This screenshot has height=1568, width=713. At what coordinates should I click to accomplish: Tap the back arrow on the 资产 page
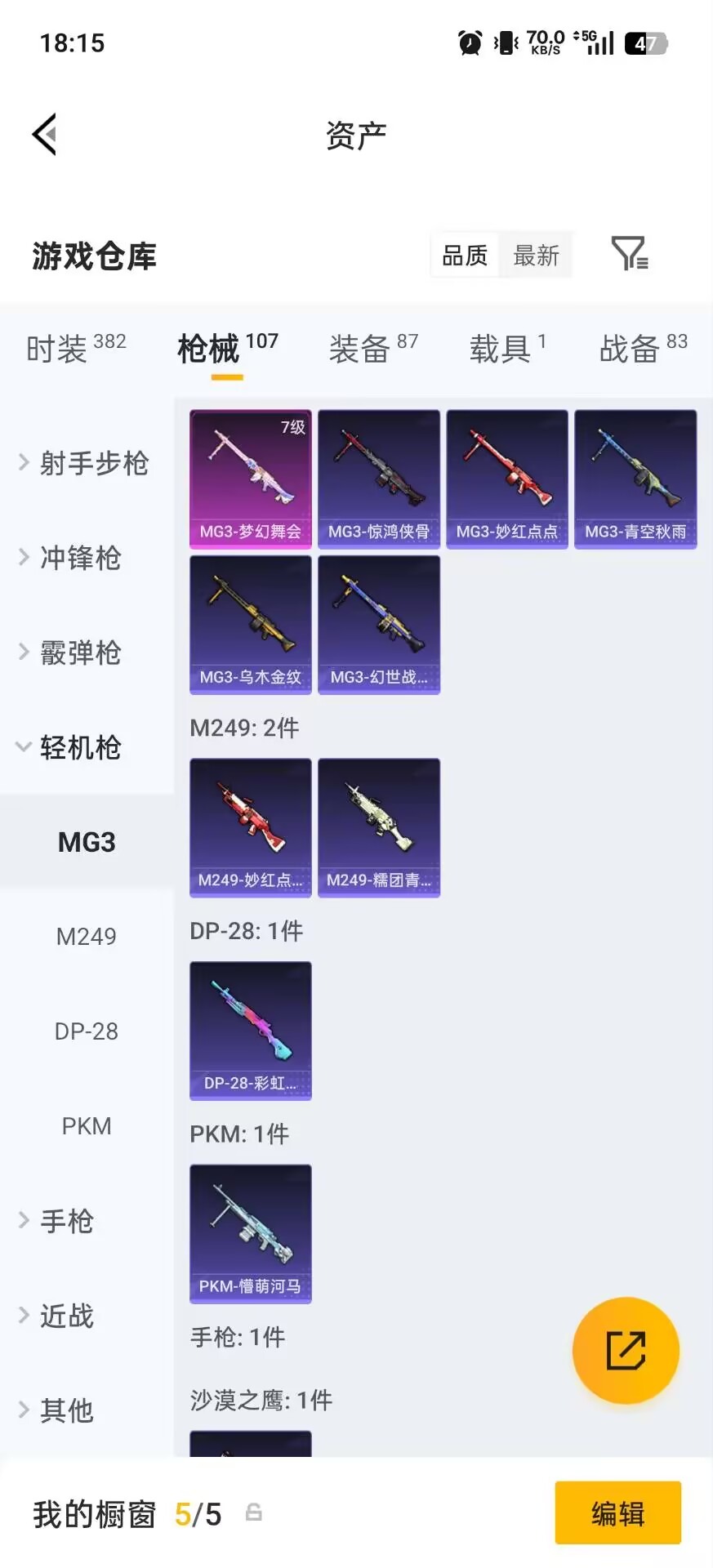45,133
